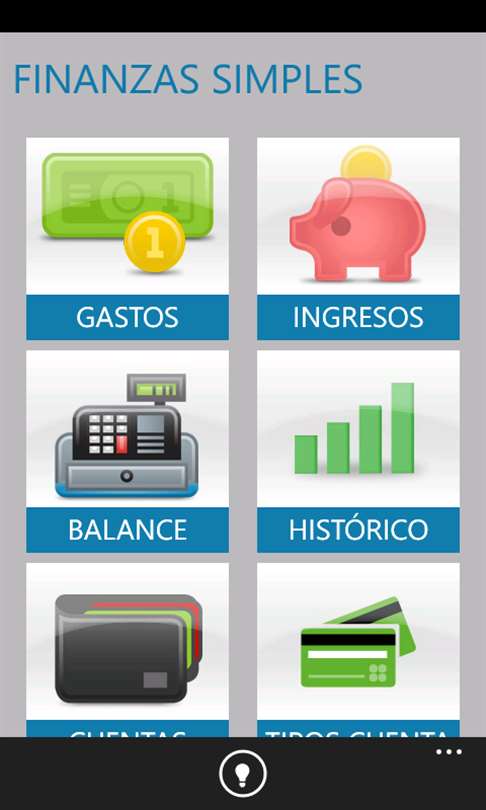Open the Gastos tile

coord(127,239)
